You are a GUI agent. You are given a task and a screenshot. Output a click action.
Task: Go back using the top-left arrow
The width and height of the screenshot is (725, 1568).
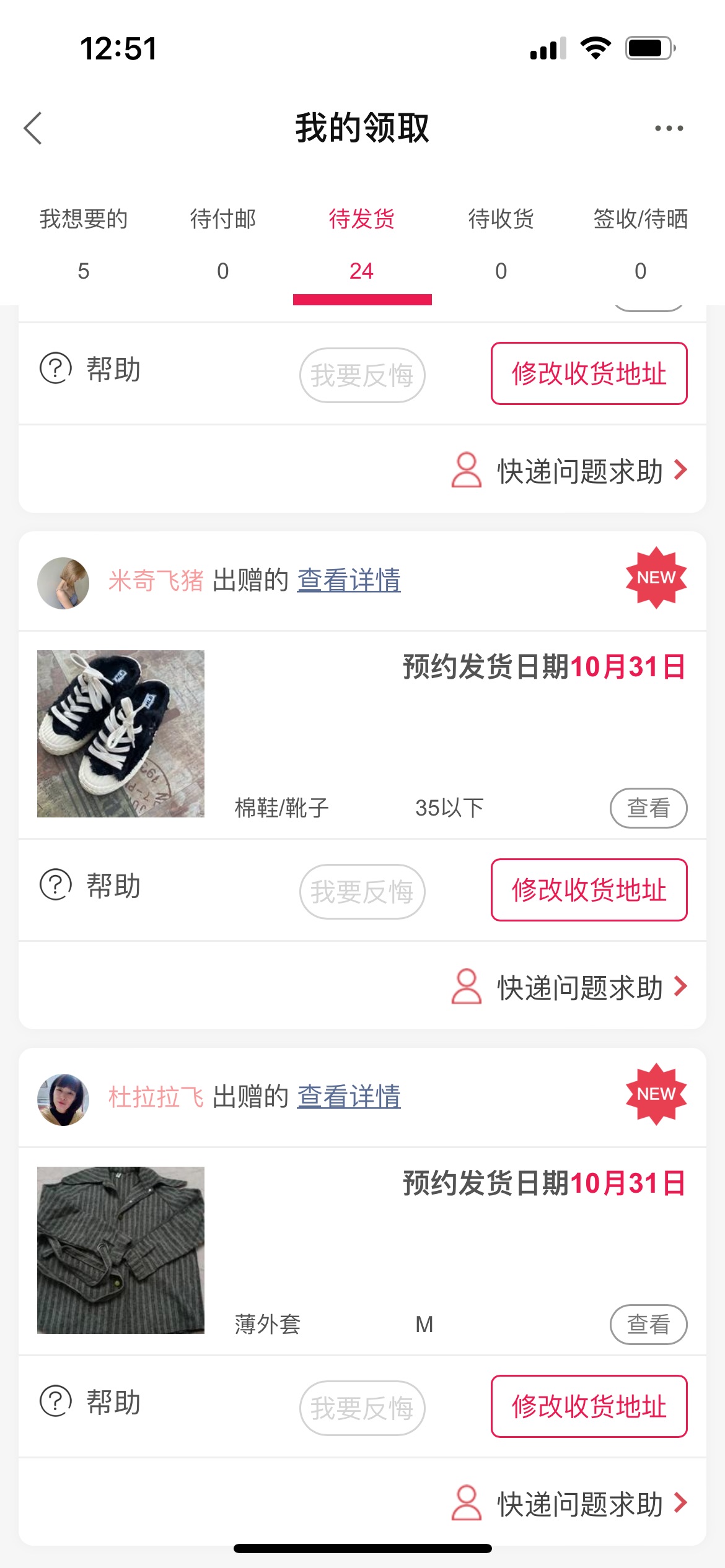point(33,128)
